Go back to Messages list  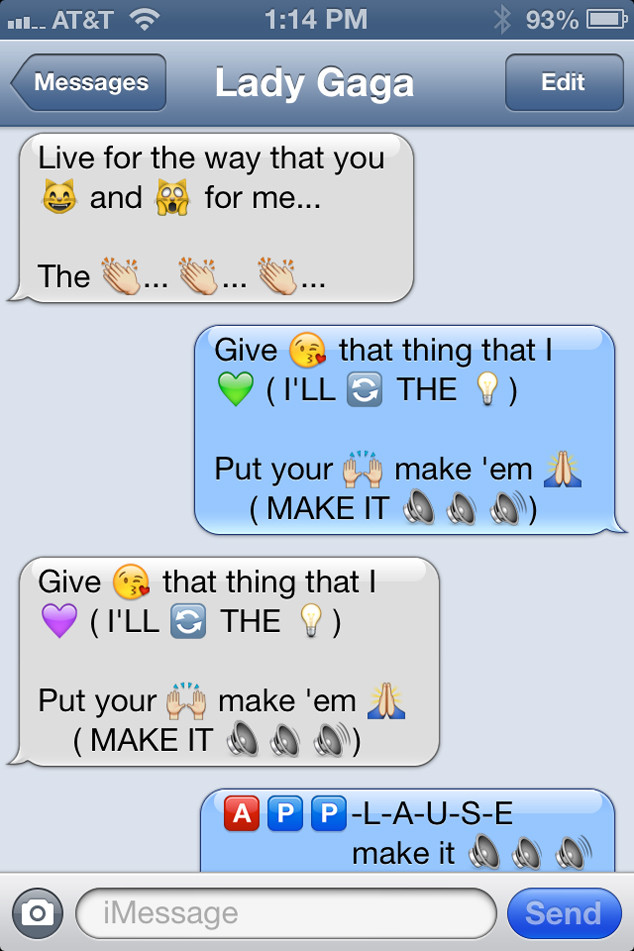click(90, 82)
